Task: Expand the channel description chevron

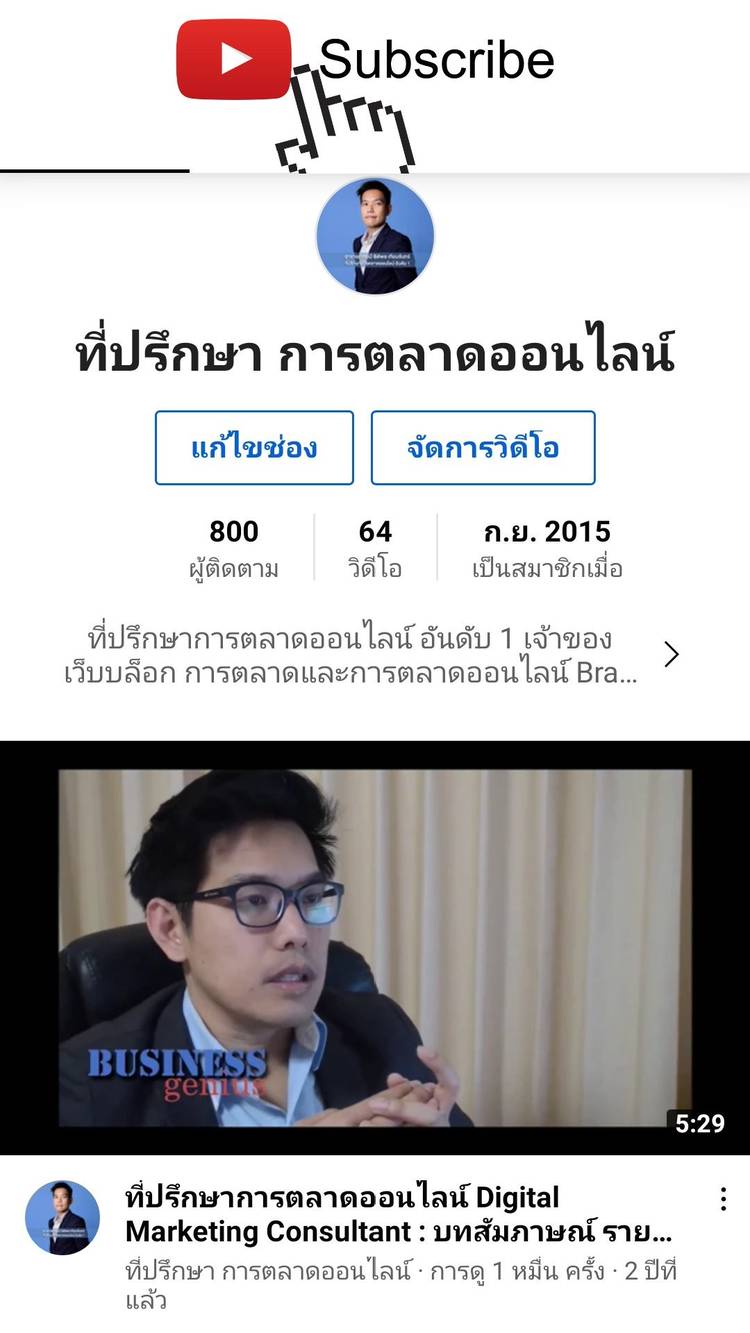Action: click(x=671, y=654)
